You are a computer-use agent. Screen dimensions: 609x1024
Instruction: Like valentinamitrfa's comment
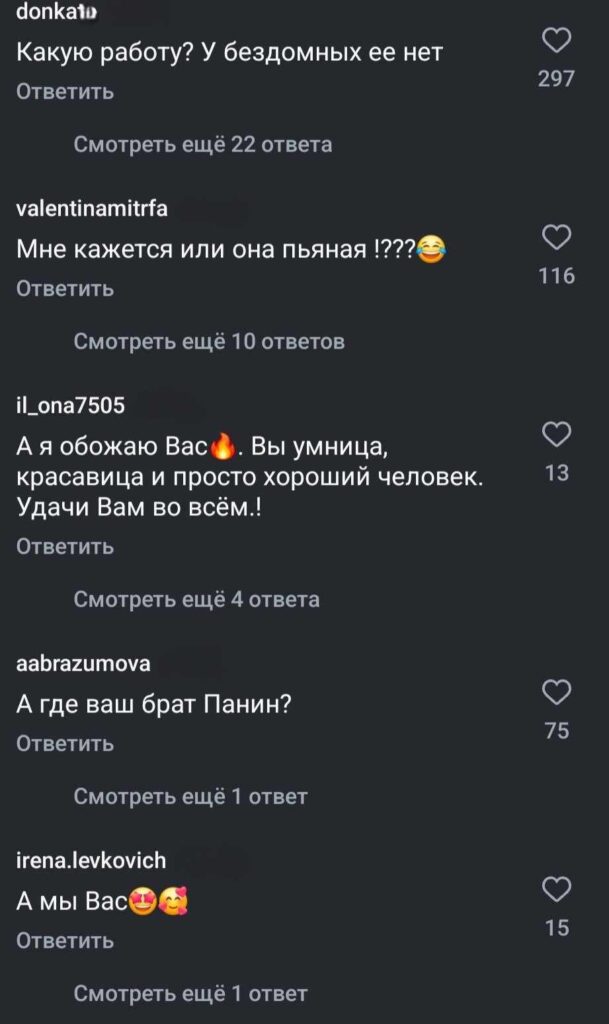557,237
